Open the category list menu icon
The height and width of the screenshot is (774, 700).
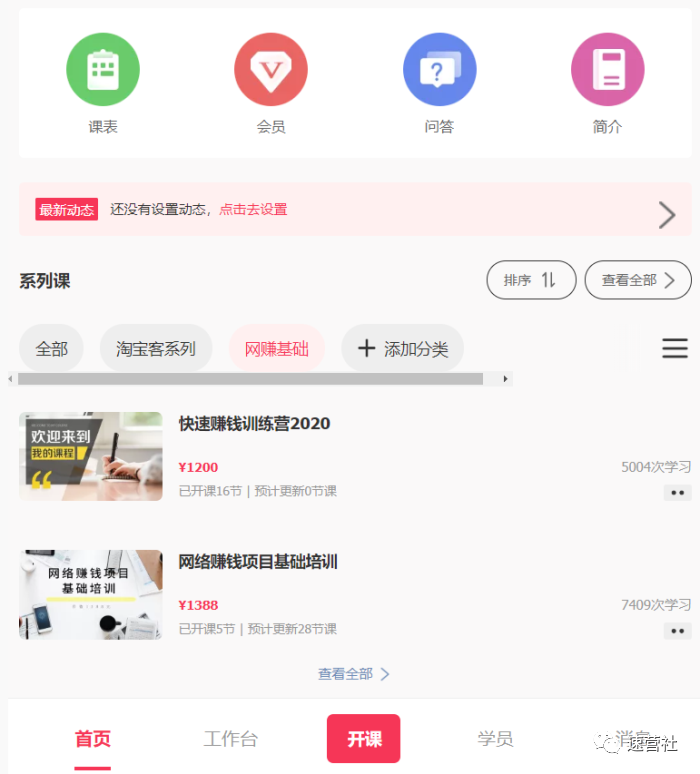pyautogui.click(x=675, y=348)
